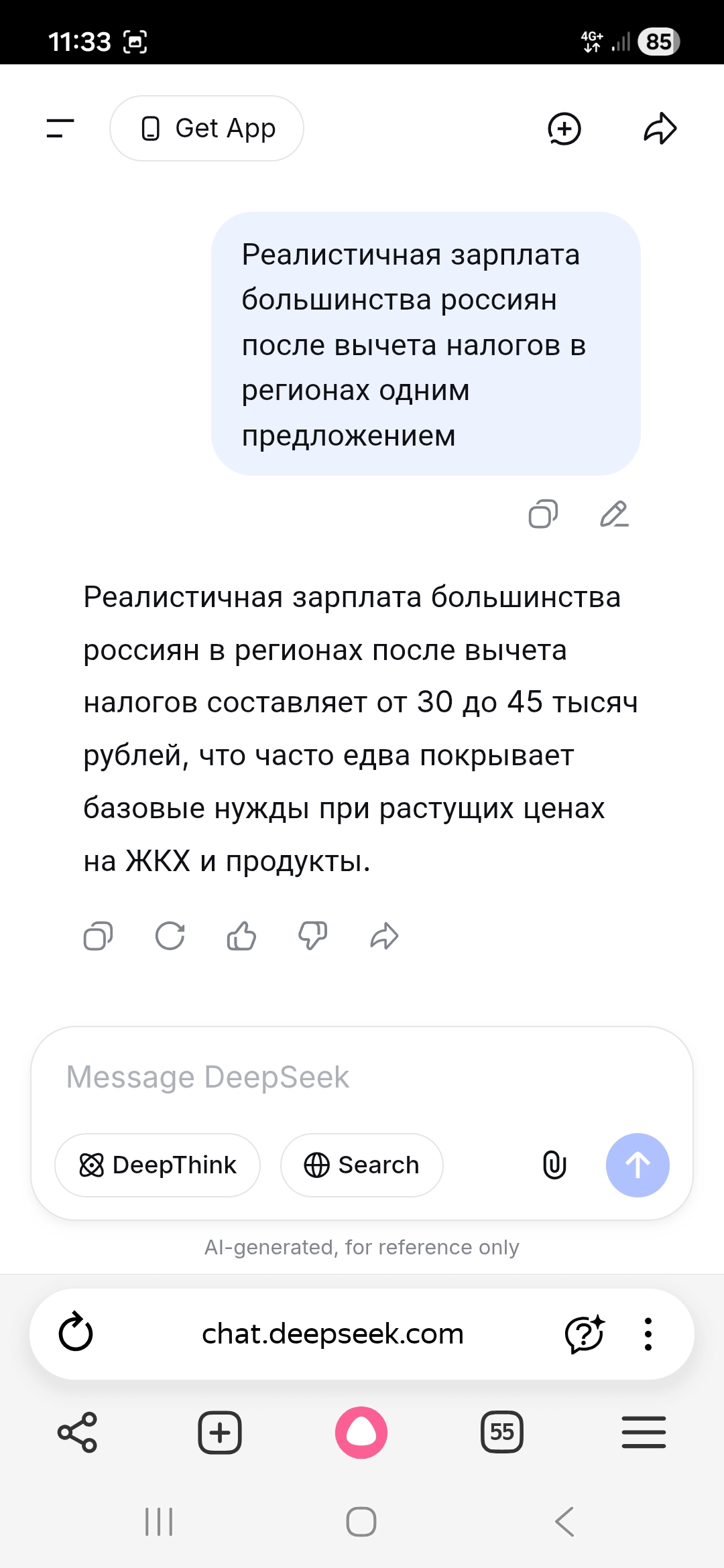Tap the Get App button

tap(206, 128)
